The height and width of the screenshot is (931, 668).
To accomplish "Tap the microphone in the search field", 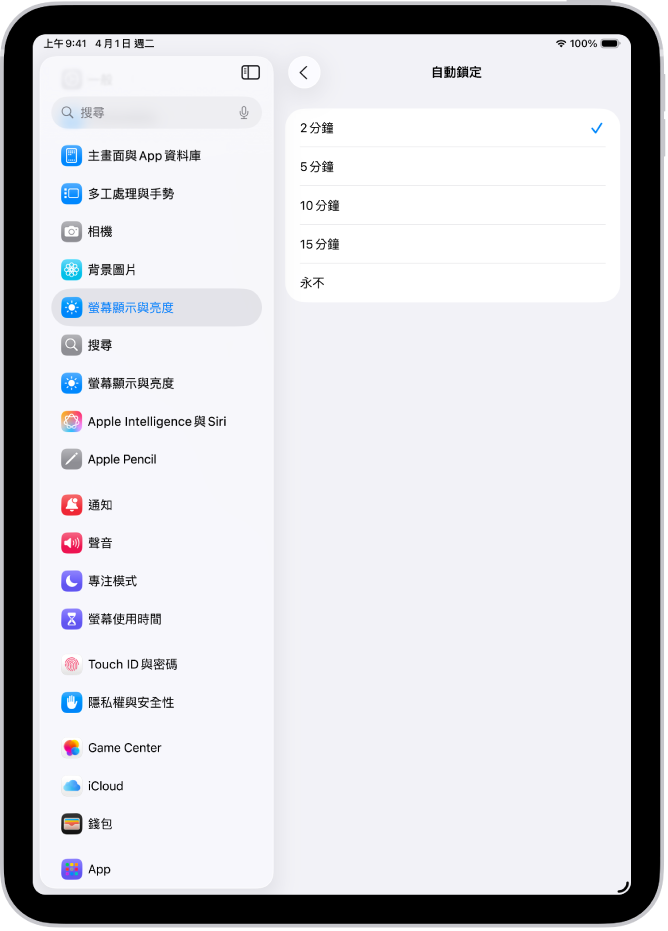I will coord(244,113).
